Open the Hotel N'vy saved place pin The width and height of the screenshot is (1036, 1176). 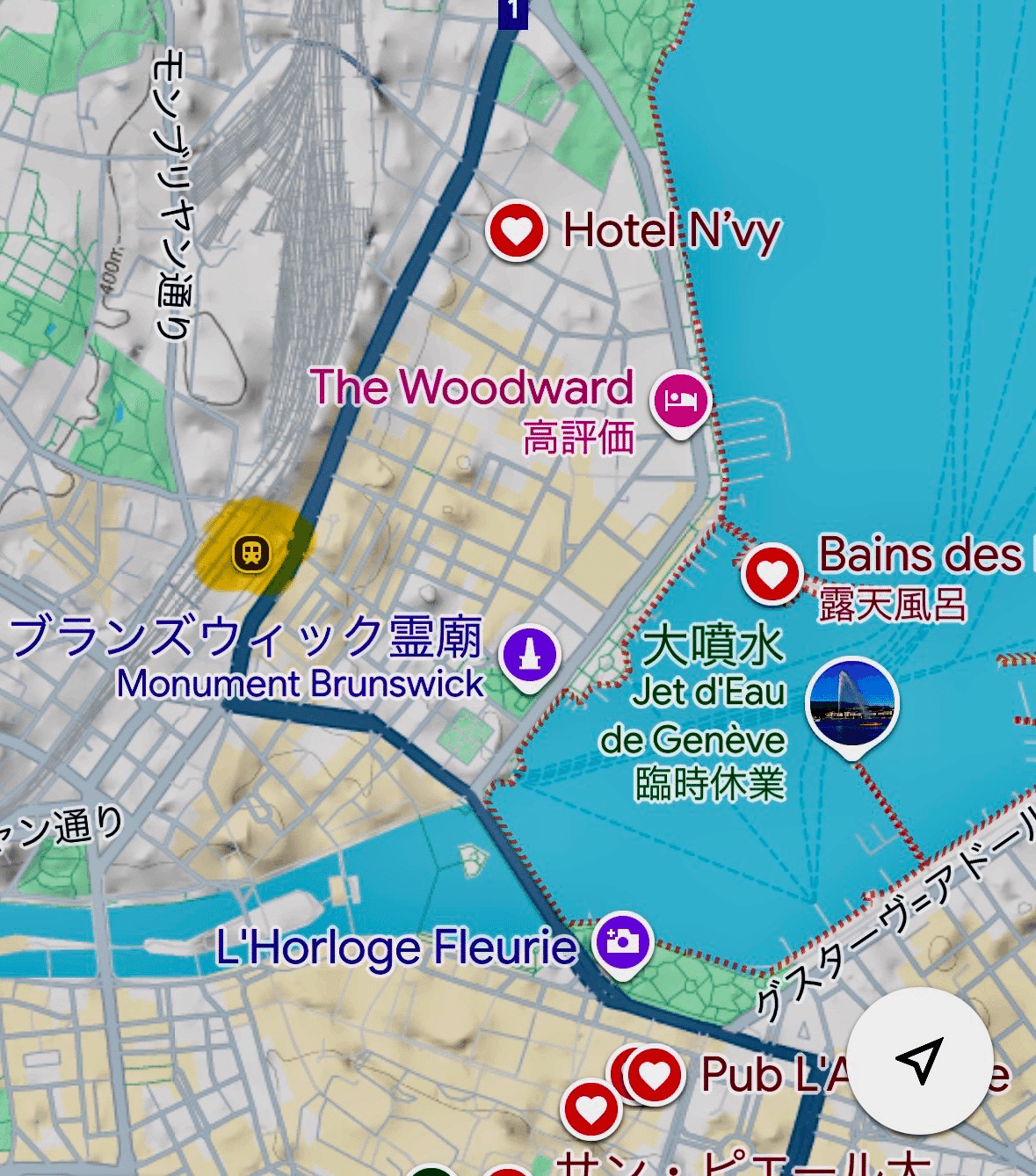click(517, 231)
